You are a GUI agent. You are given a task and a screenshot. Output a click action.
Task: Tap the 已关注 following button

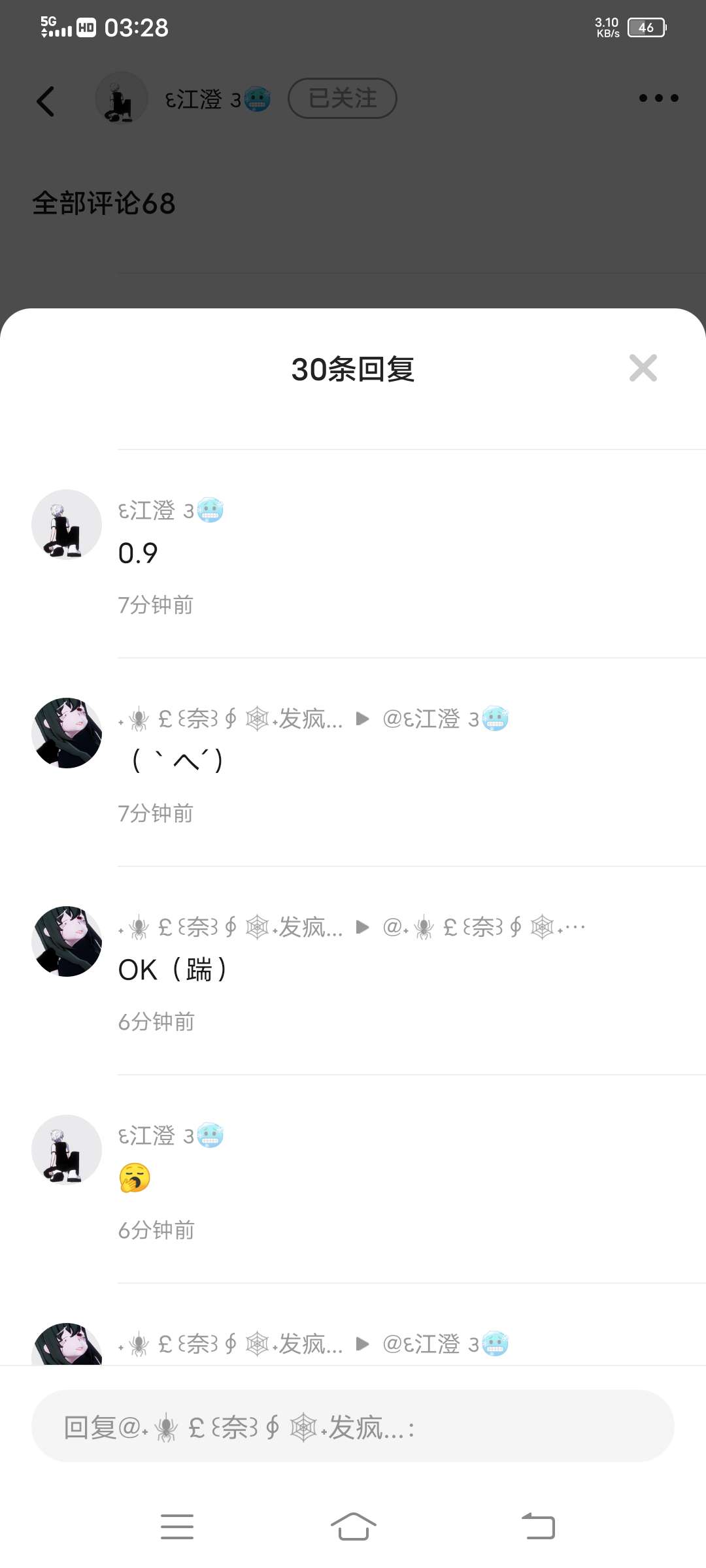(x=342, y=99)
